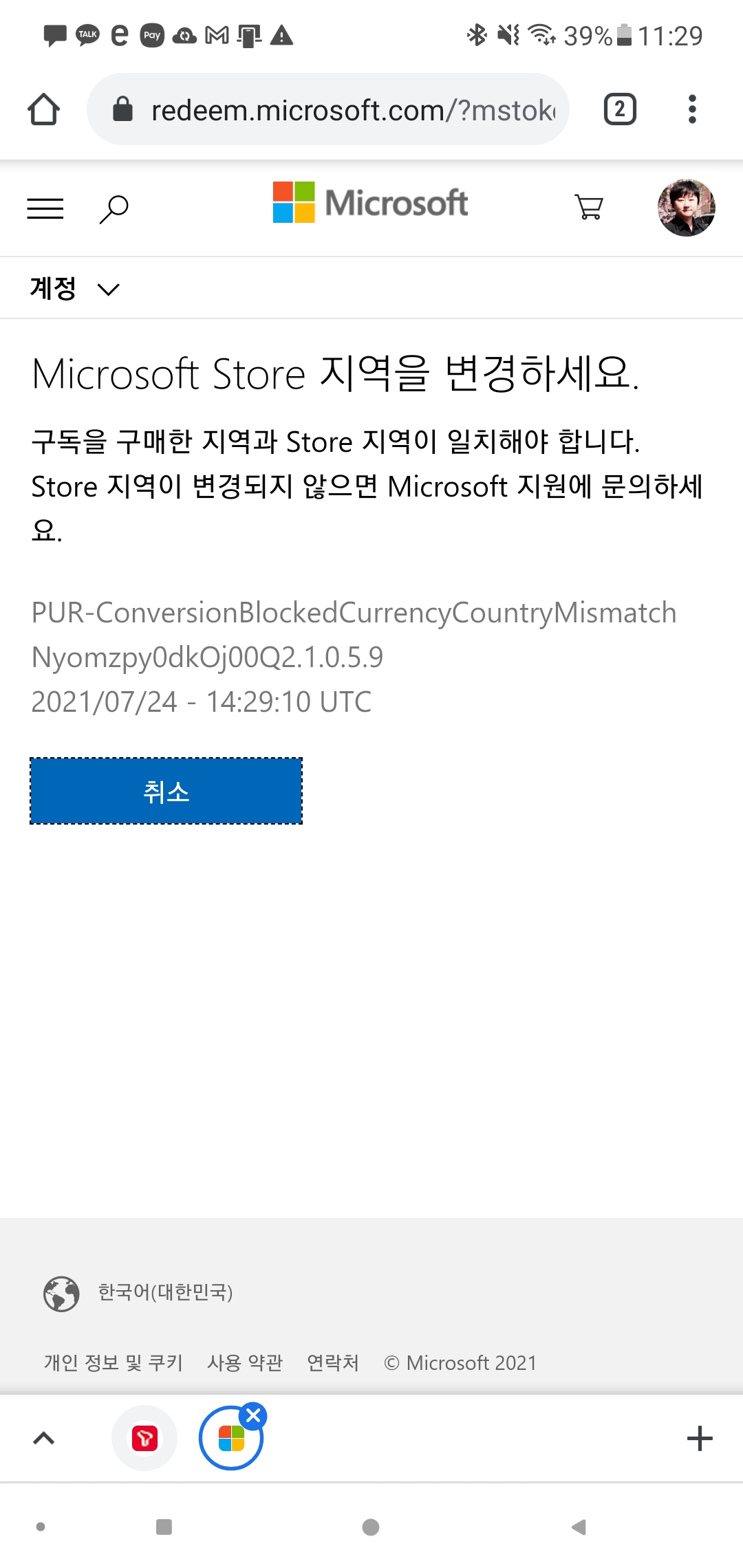Open the account profile picture
Viewport: 743px width, 1568px height.
coord(686,208)
